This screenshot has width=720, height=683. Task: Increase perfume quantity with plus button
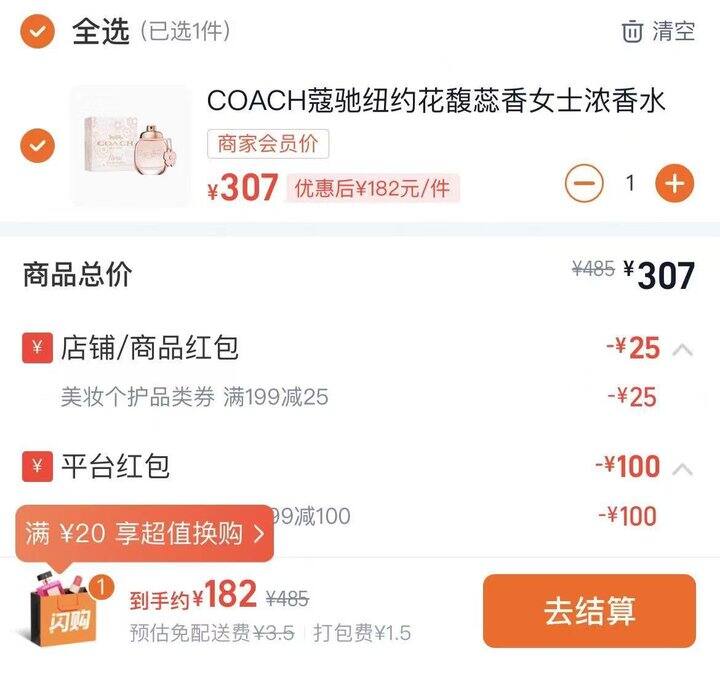[675, 183]
